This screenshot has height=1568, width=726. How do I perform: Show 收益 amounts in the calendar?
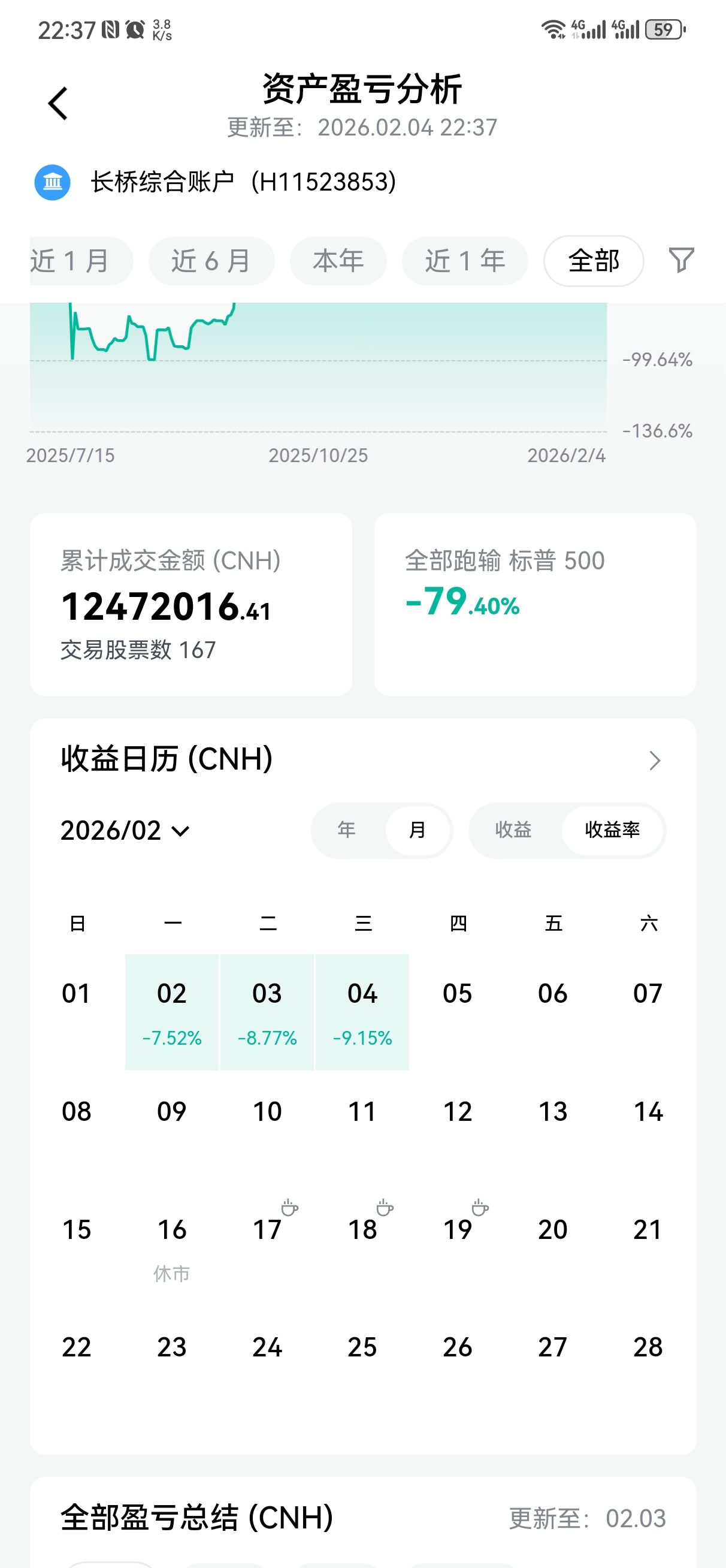click(513, 830)
